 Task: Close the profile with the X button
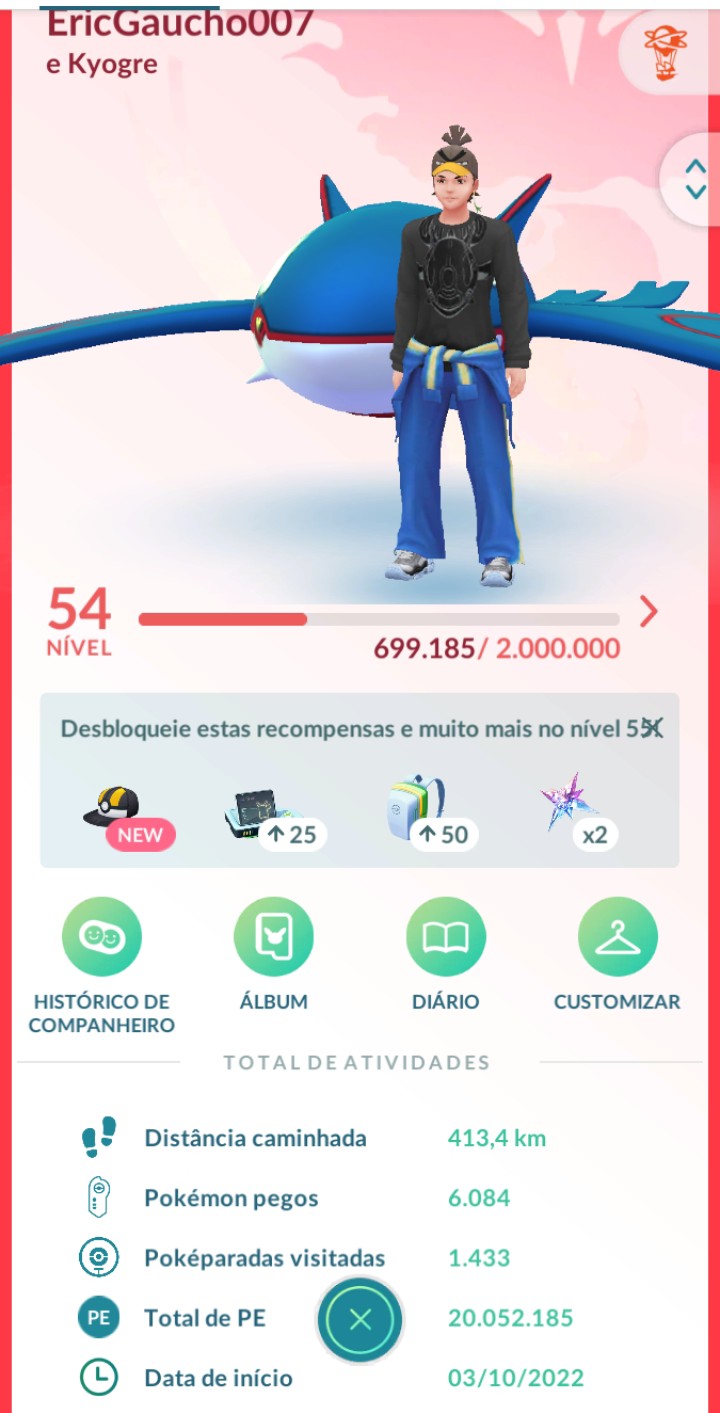click(x=360, y=1319)
